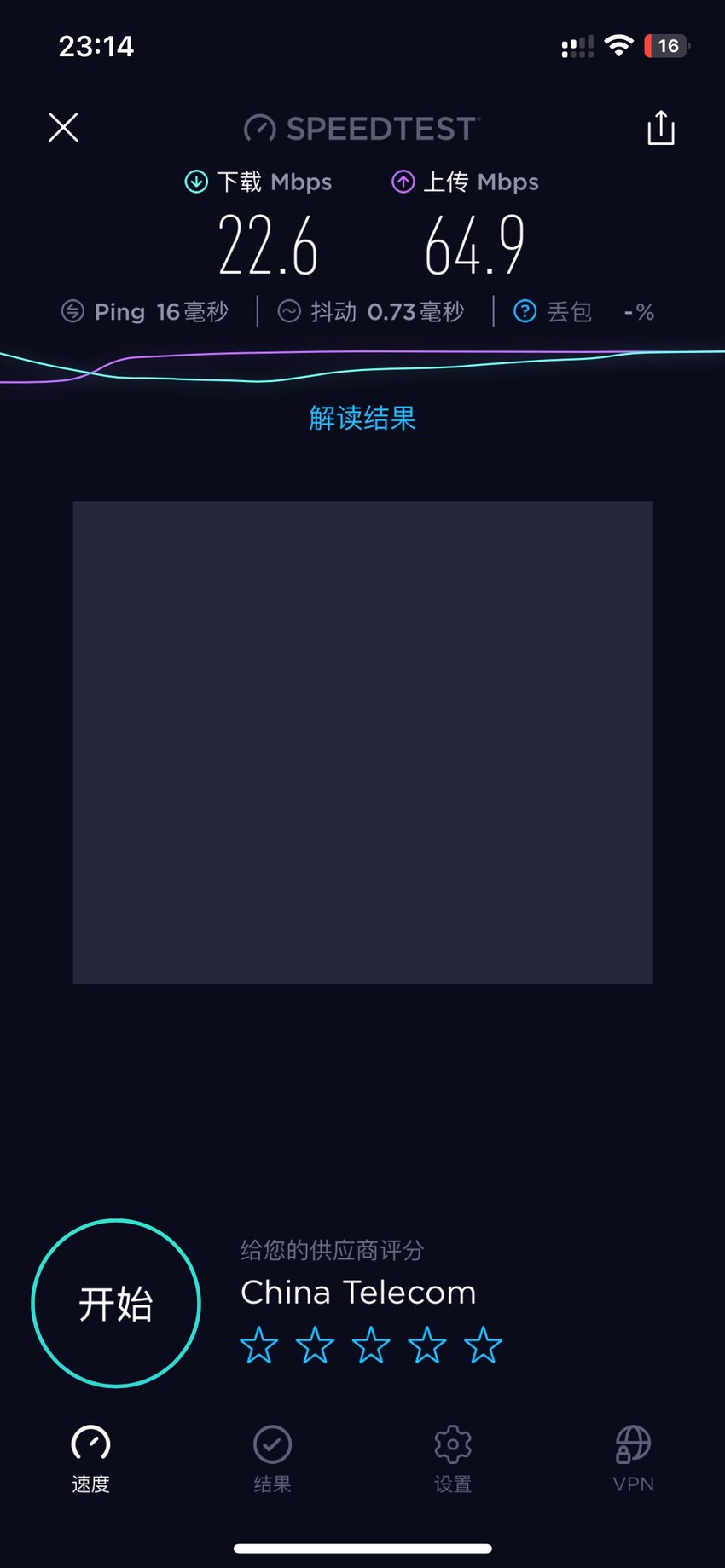Close the speed test result
The width and height of the screenshot is (725, 1568).
point(63,128)
